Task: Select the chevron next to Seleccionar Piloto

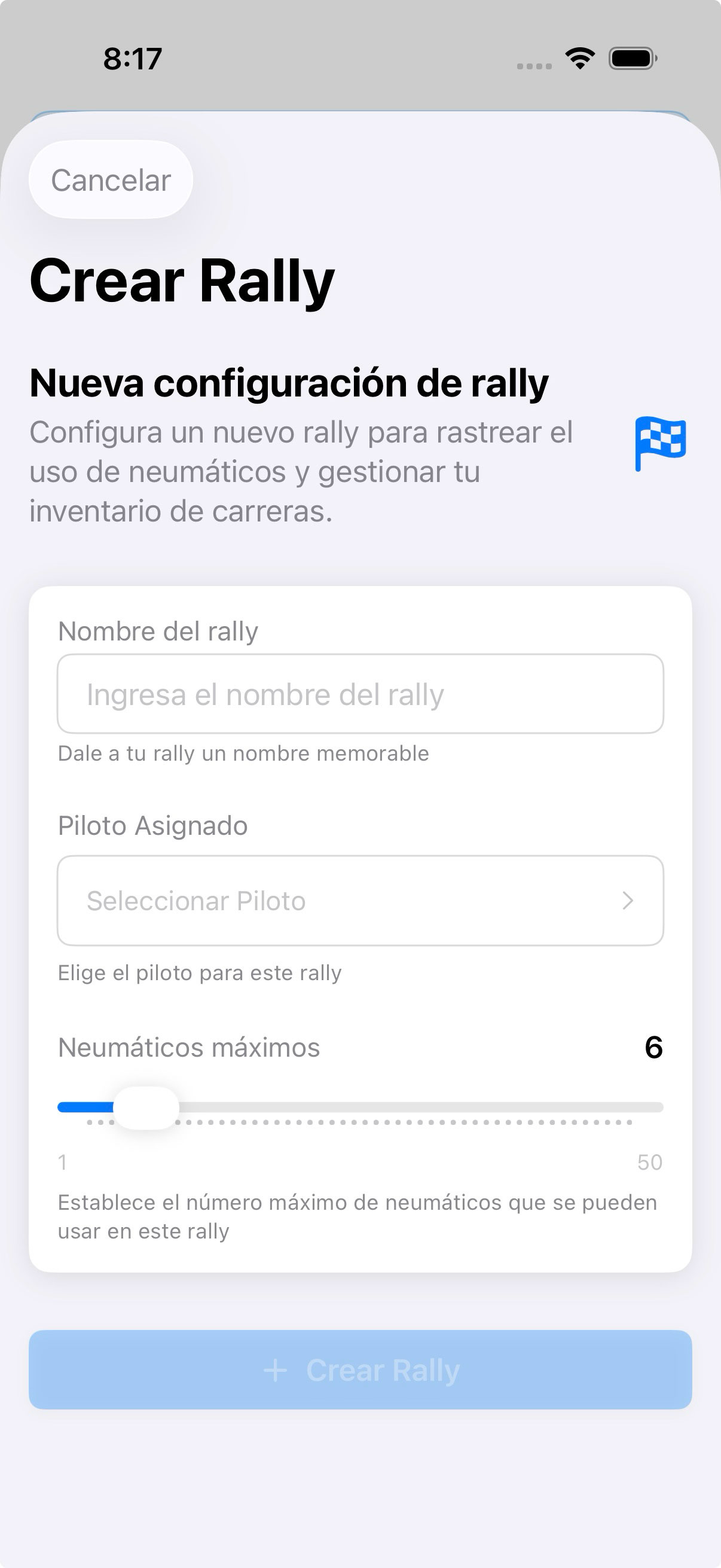Action: (630, 901)
